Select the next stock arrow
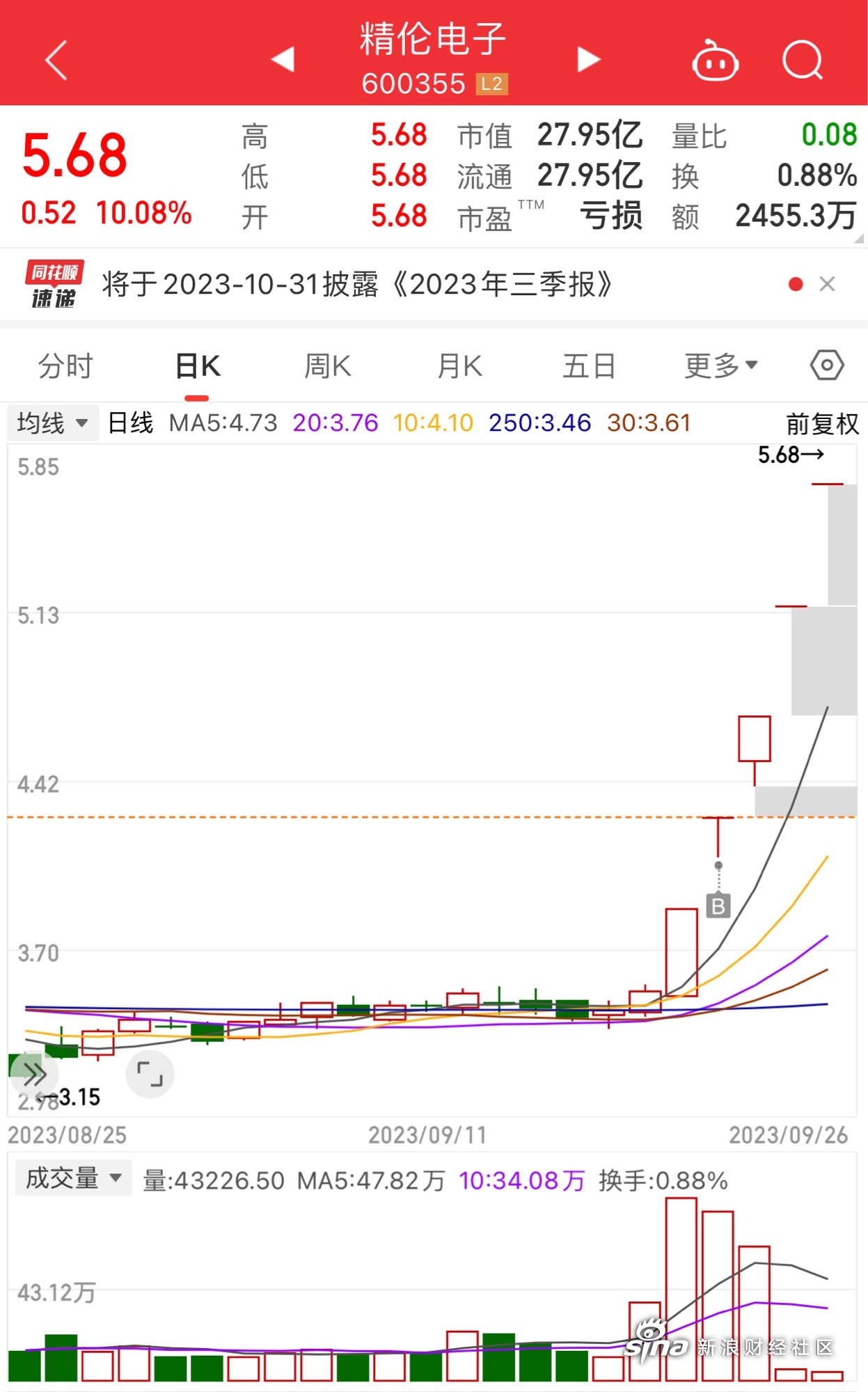This screenshot has height=1392, width=868. point(587,60)
